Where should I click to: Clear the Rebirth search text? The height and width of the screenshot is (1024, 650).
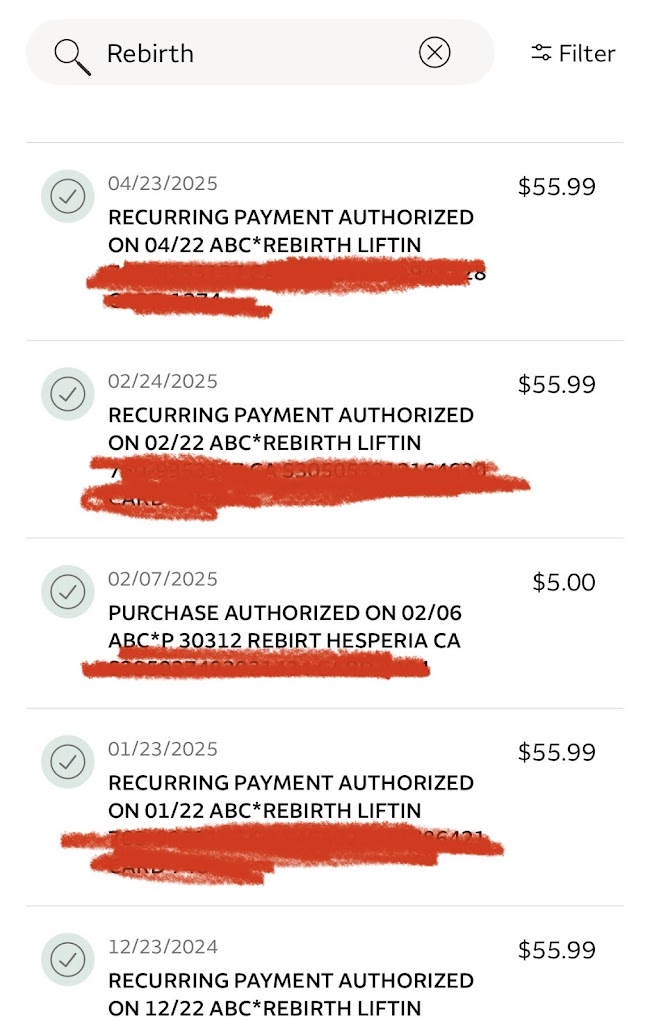[x=434, y=53]
